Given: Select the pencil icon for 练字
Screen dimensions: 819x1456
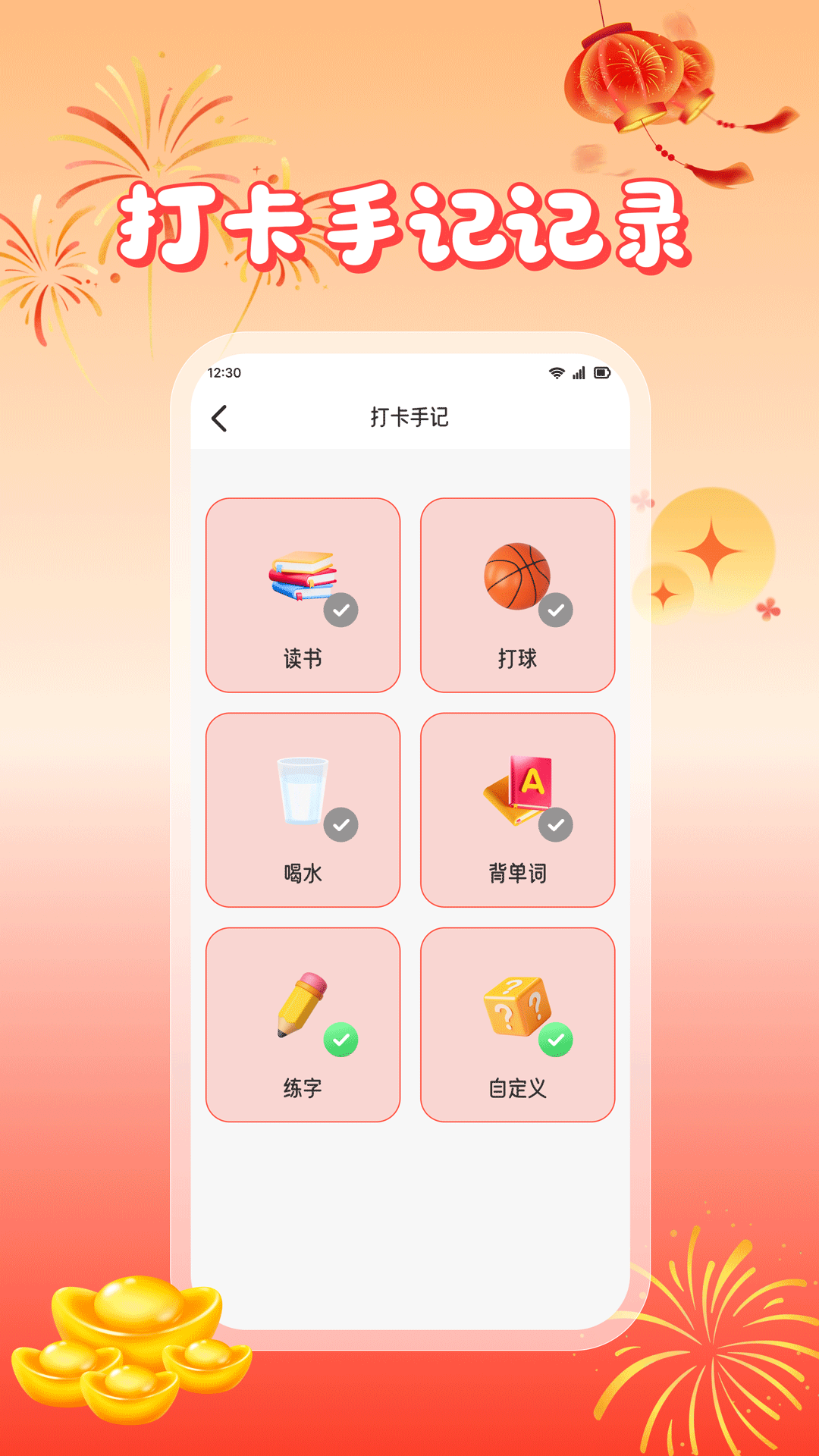Looking at the screenshot, I should (x=300, y=1006).
